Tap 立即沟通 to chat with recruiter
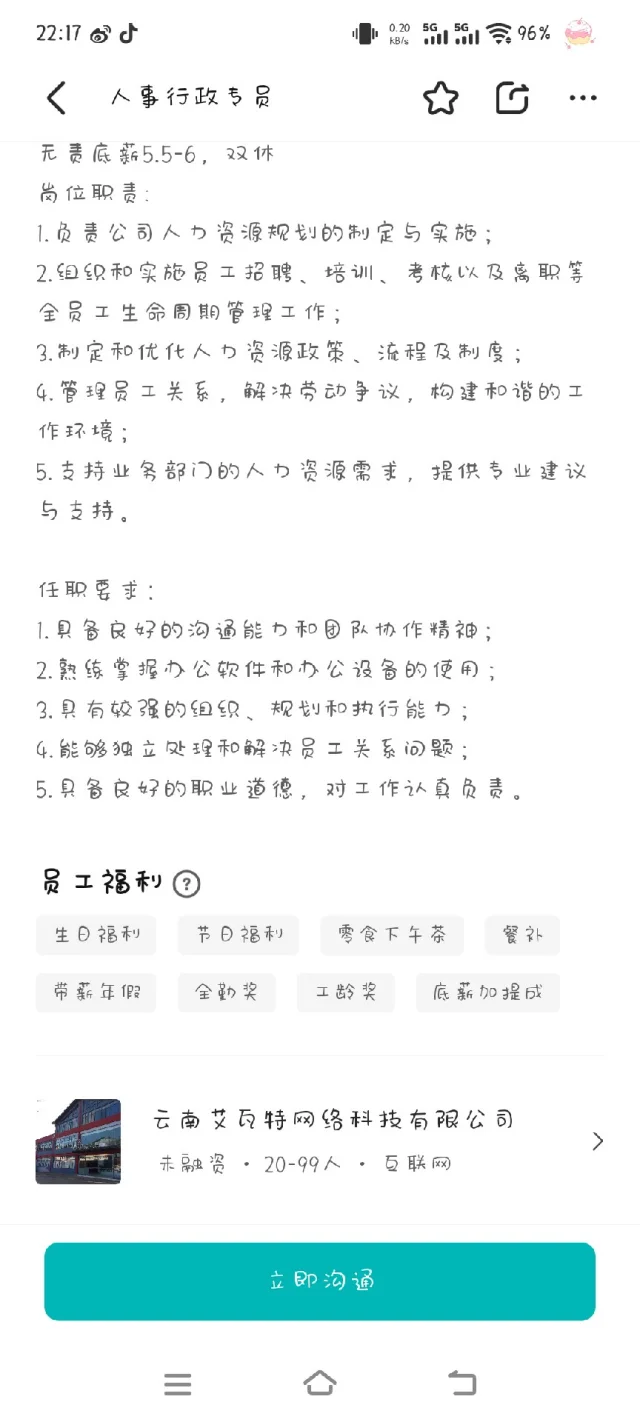This screenshot has width=640, height=1422. (320, 1281)
